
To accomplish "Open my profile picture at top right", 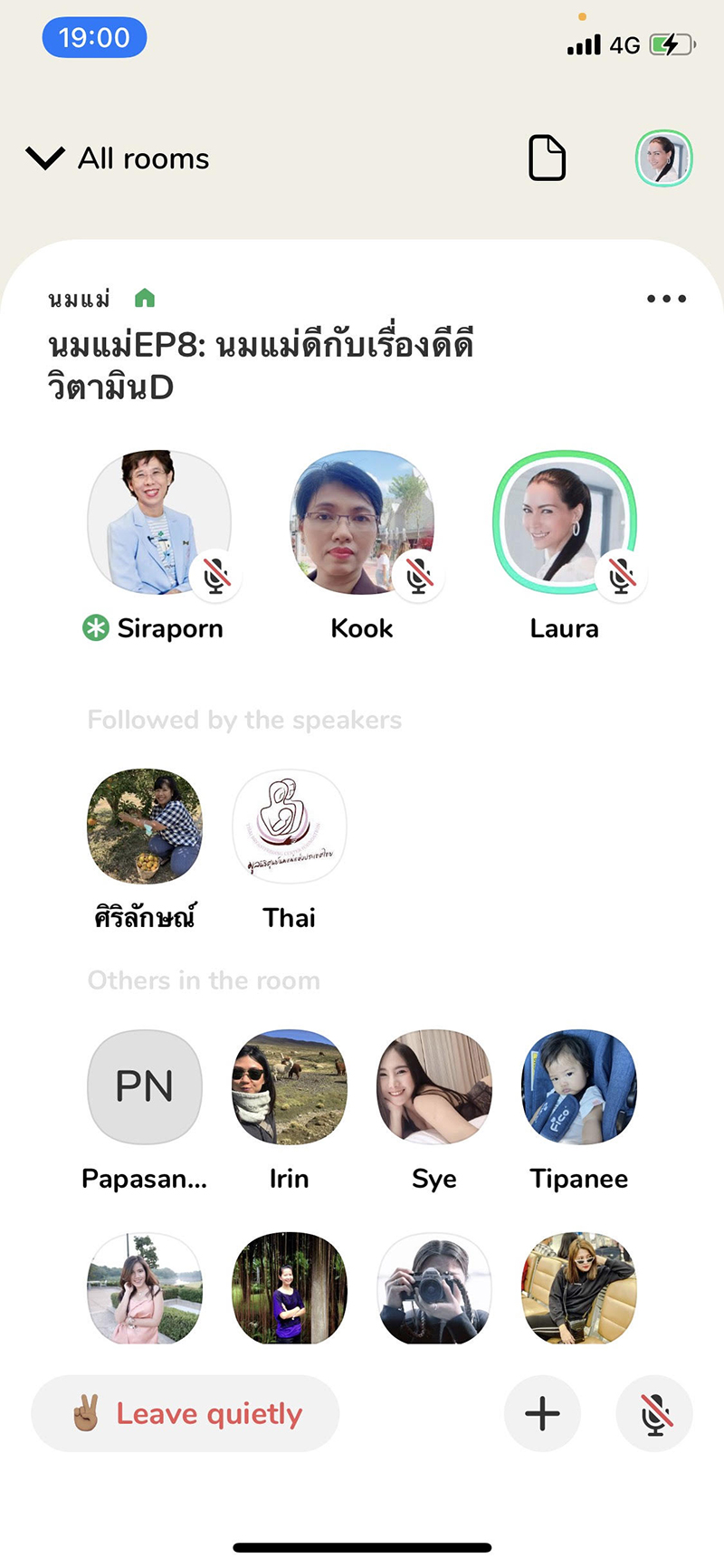I will pyautogui.click(x=663, y=158).
